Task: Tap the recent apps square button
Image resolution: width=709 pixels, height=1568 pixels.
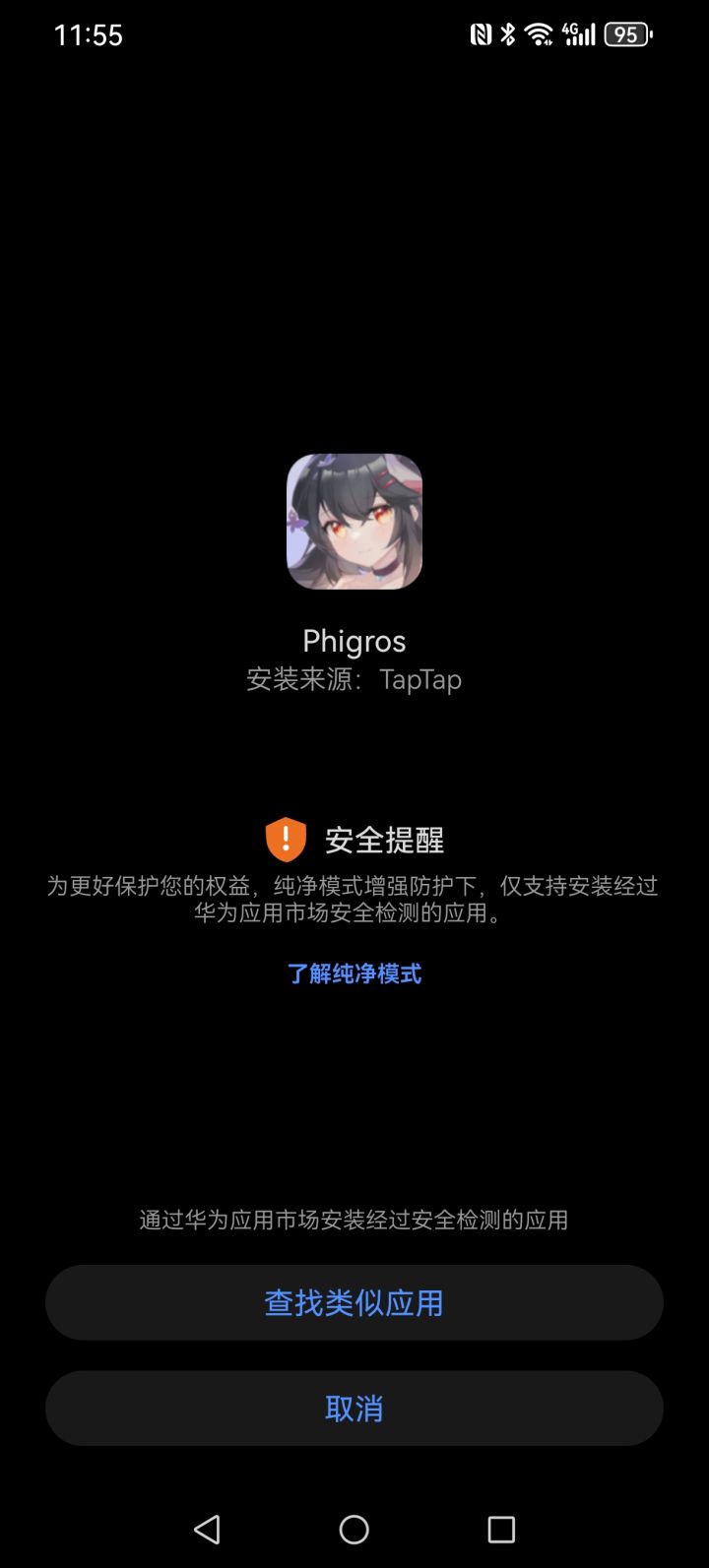Action: (500, 1530)
